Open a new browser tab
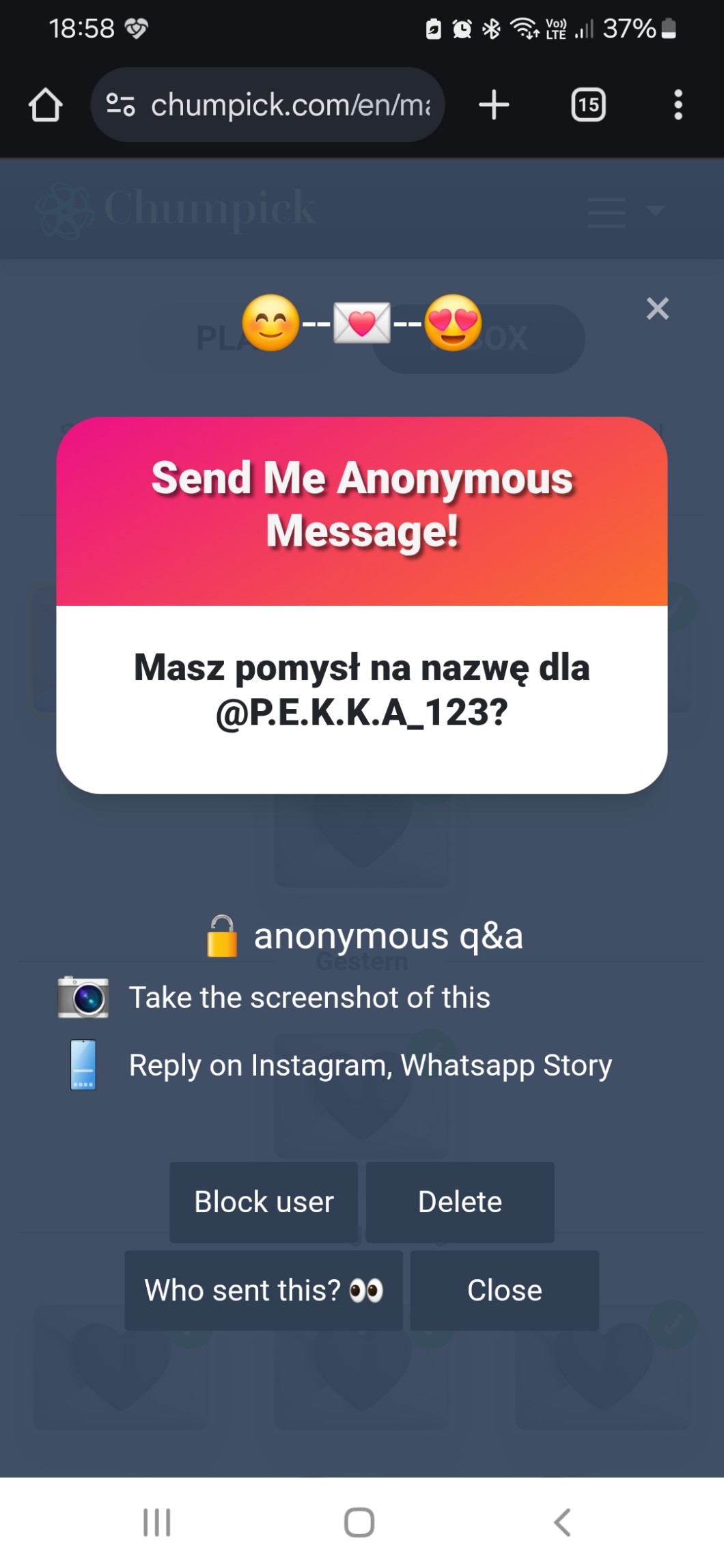Image resolution: width=724 pixels, height=1568 pixels. click(494, 105)
